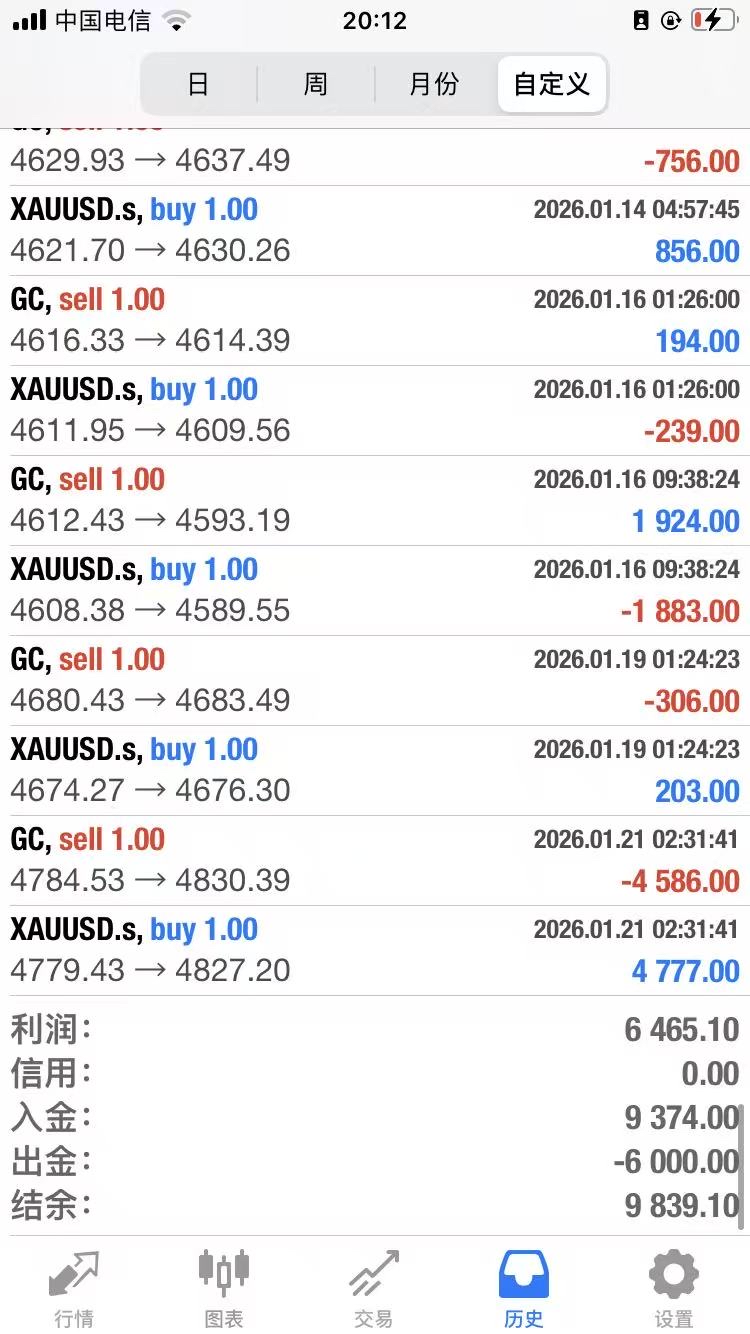Open the 设置 settings tab
This screenshot has height=1334, width=750.
(674, 1288)
